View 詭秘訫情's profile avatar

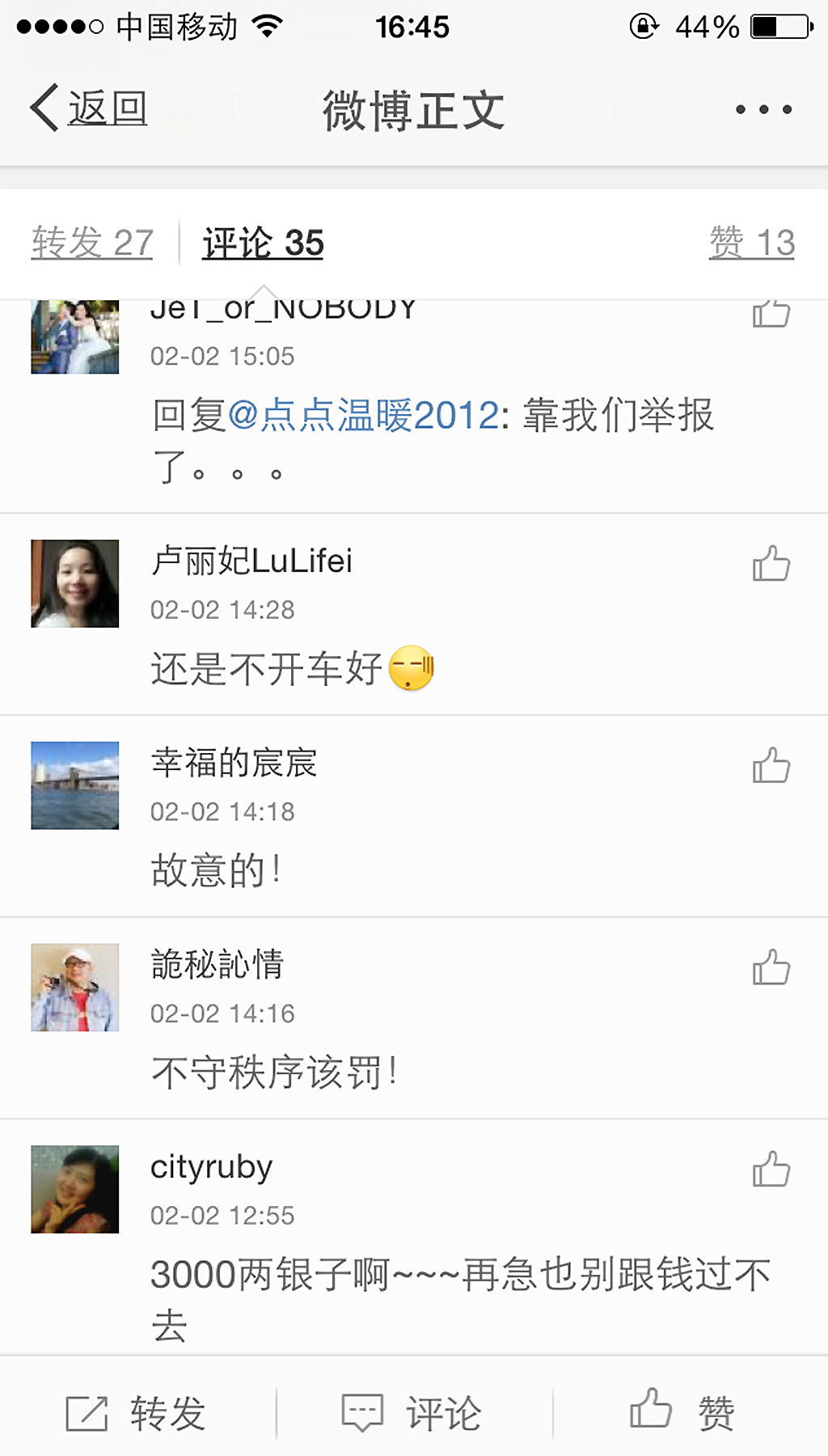75,988
